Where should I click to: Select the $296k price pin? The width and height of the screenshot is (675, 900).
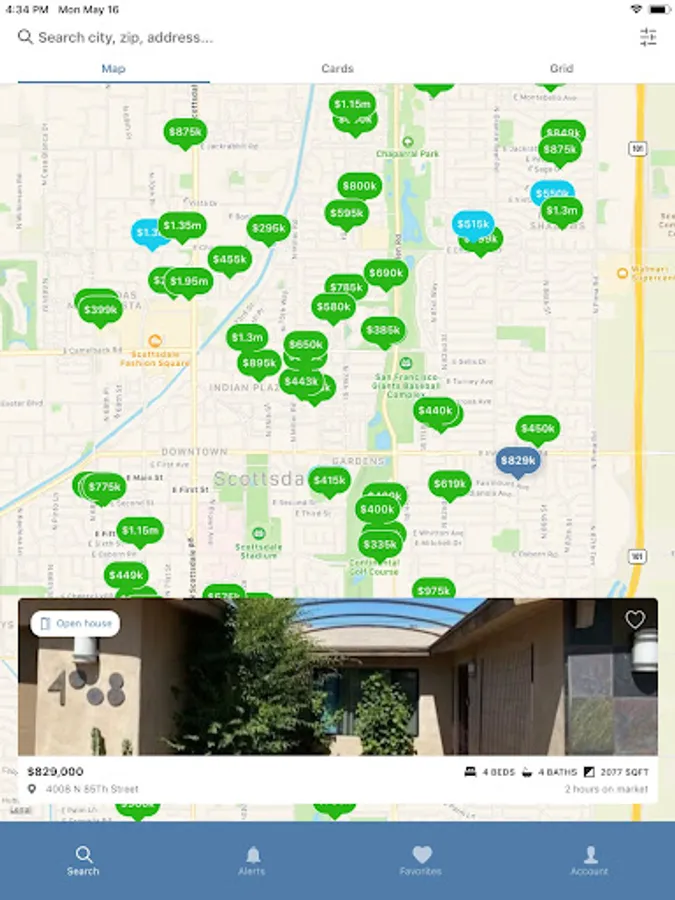pos(268,228)
